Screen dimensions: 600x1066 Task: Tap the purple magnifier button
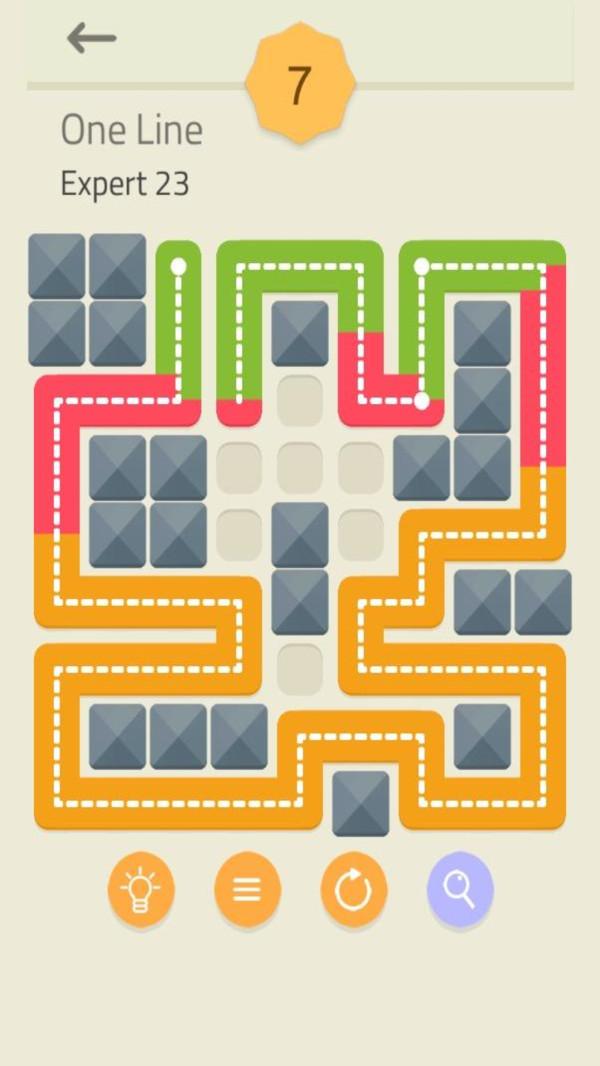[461, 889]
